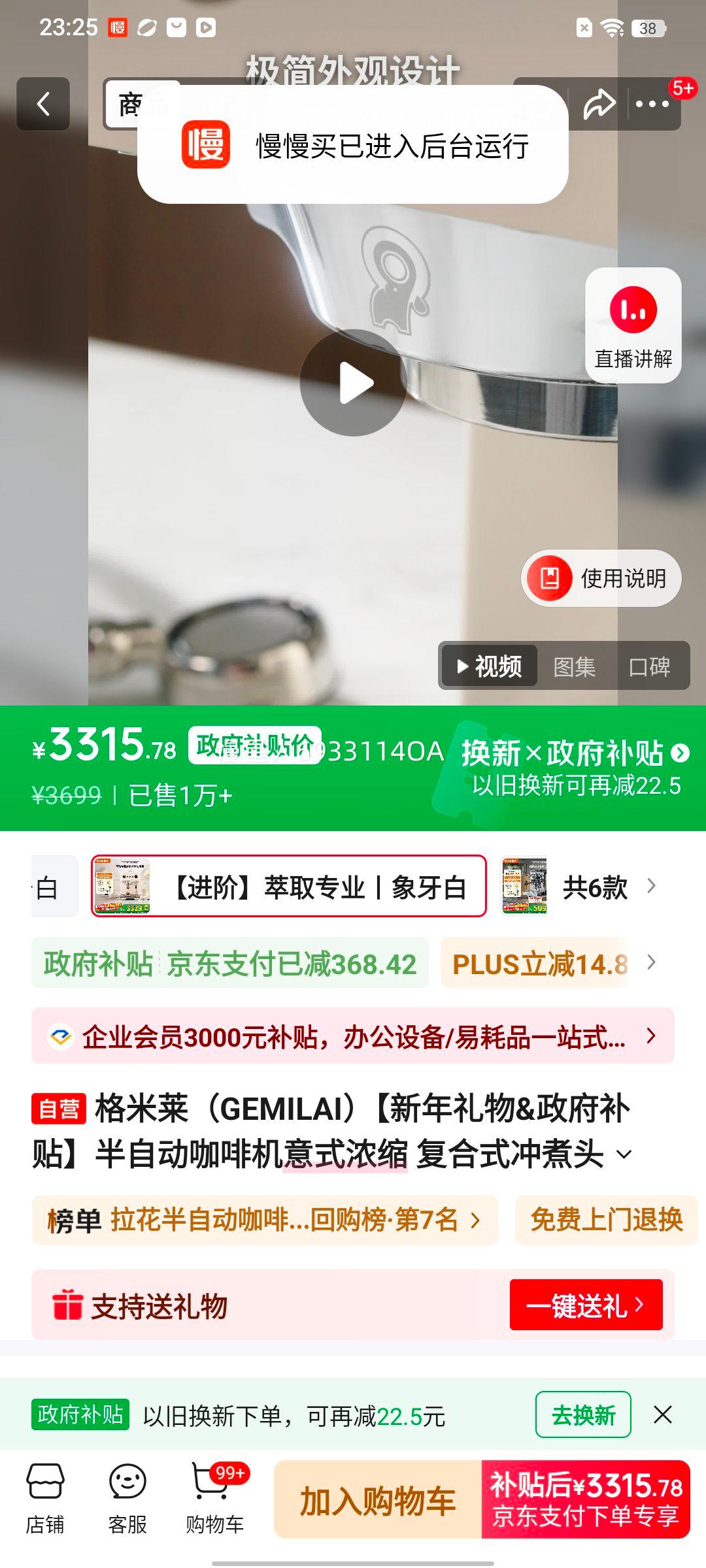Contact 客服 customer service
706x1568 pixels.
[128, 1496]
